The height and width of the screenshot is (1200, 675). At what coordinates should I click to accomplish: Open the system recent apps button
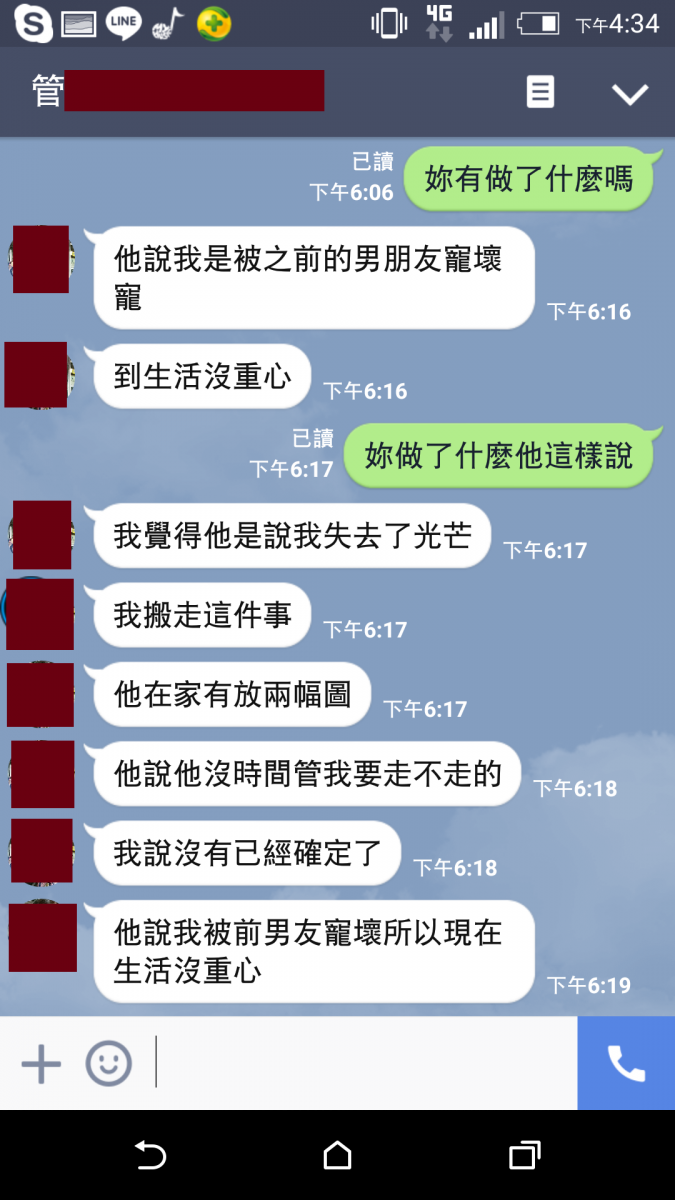[524, 1156]
